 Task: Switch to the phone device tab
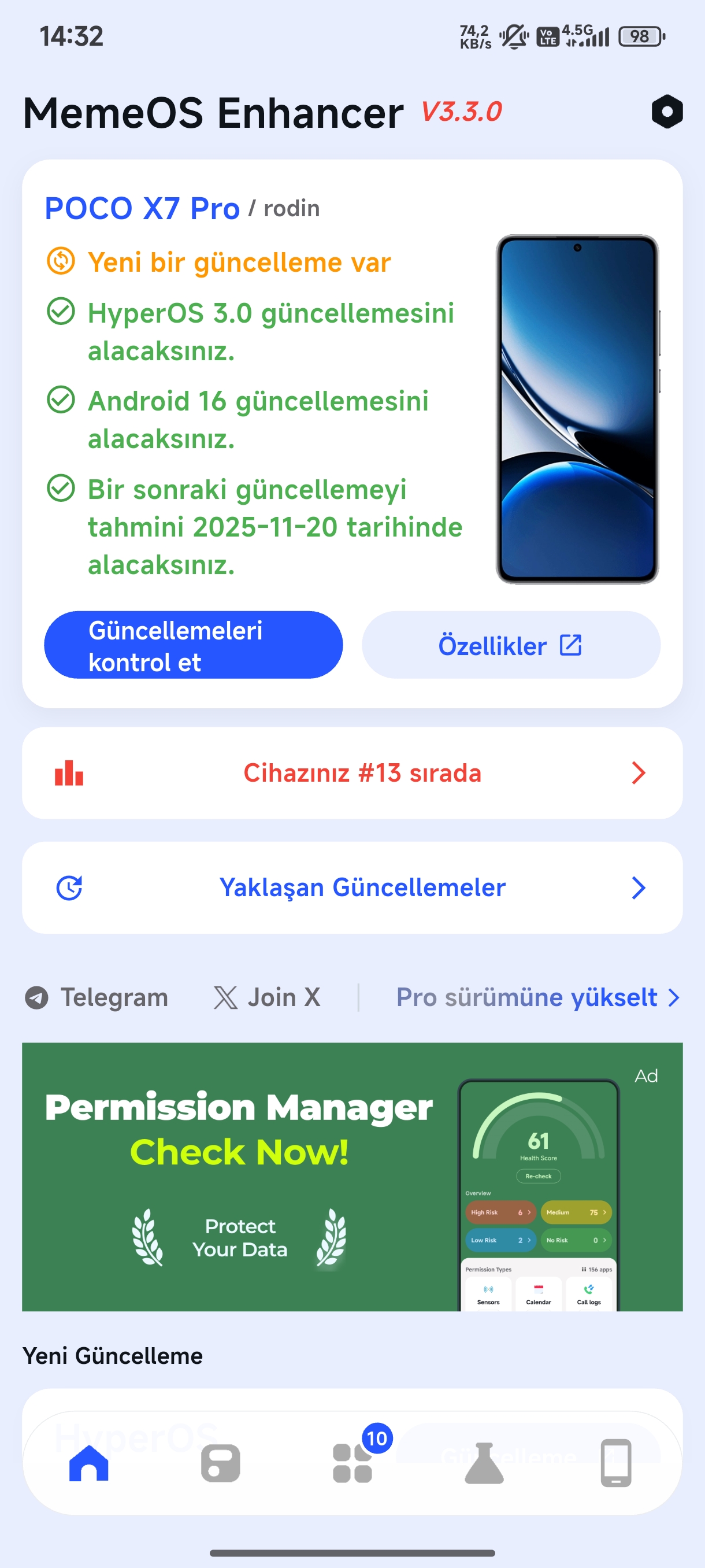615,1463
